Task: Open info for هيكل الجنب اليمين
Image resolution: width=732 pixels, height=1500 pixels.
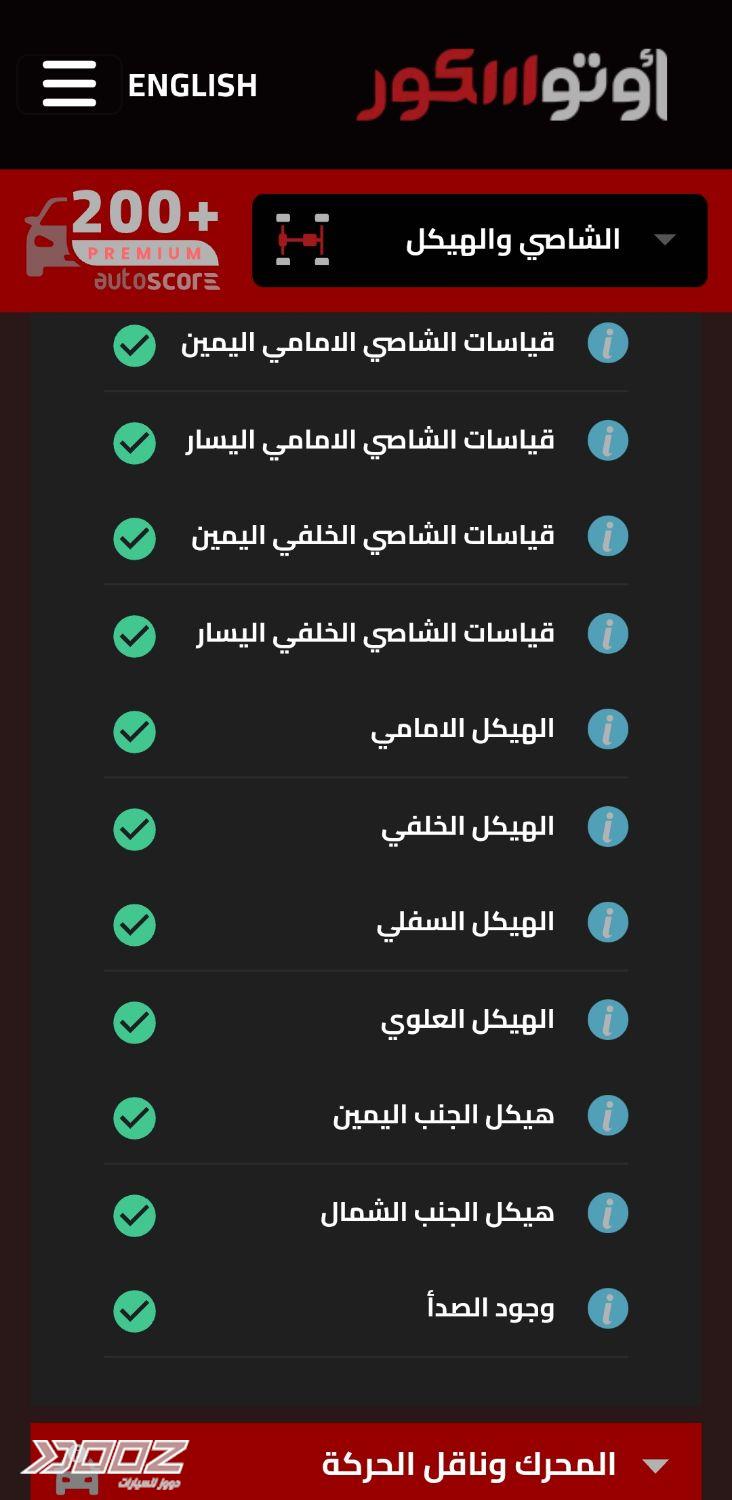Action: (607, 1115)
